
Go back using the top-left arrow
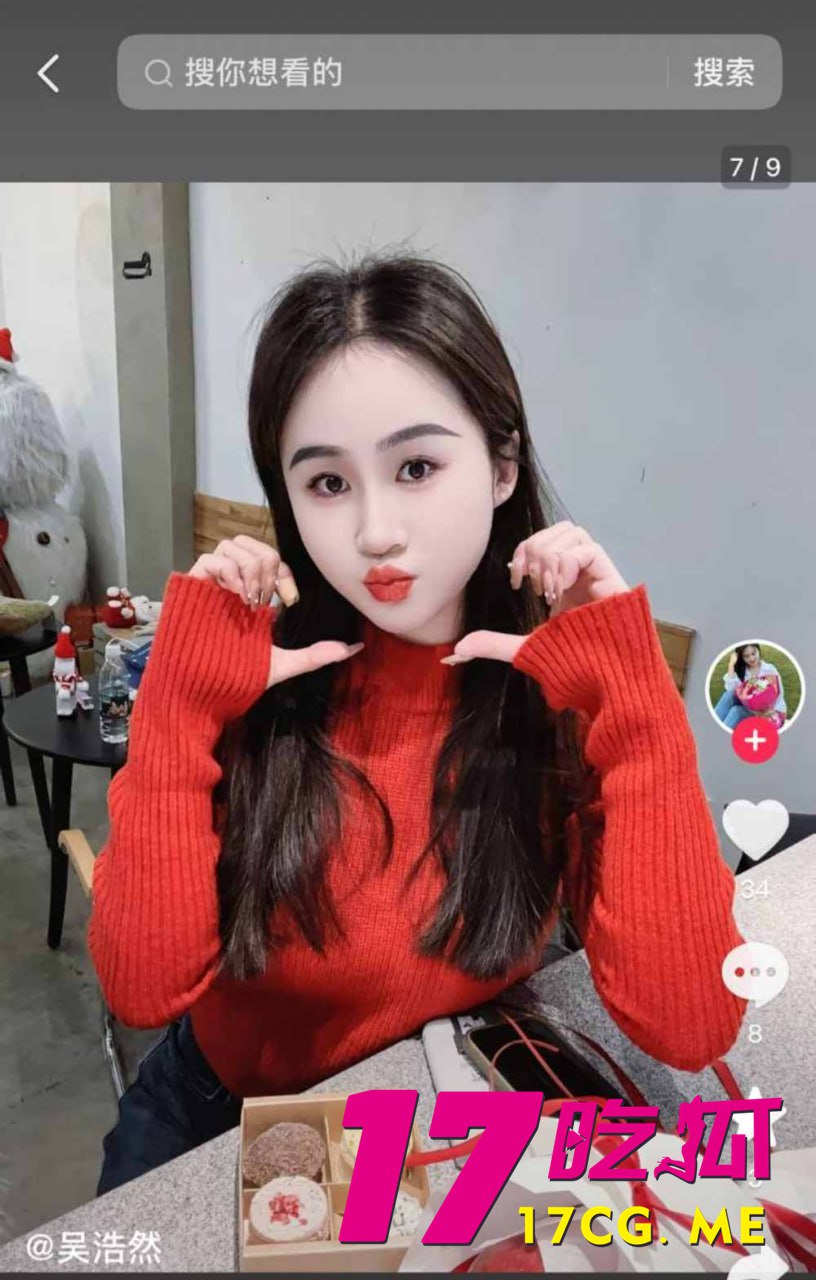click(x=48, y=73)
